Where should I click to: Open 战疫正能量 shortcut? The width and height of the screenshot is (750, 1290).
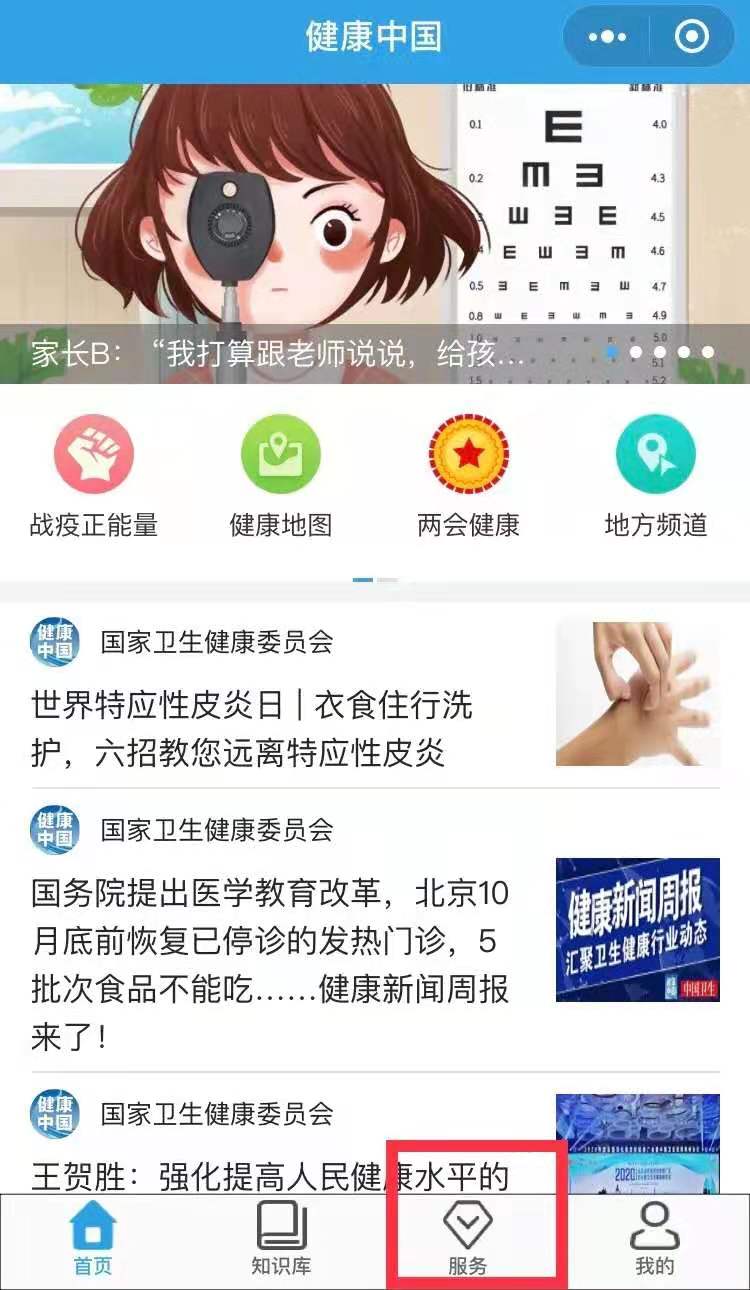94,477
